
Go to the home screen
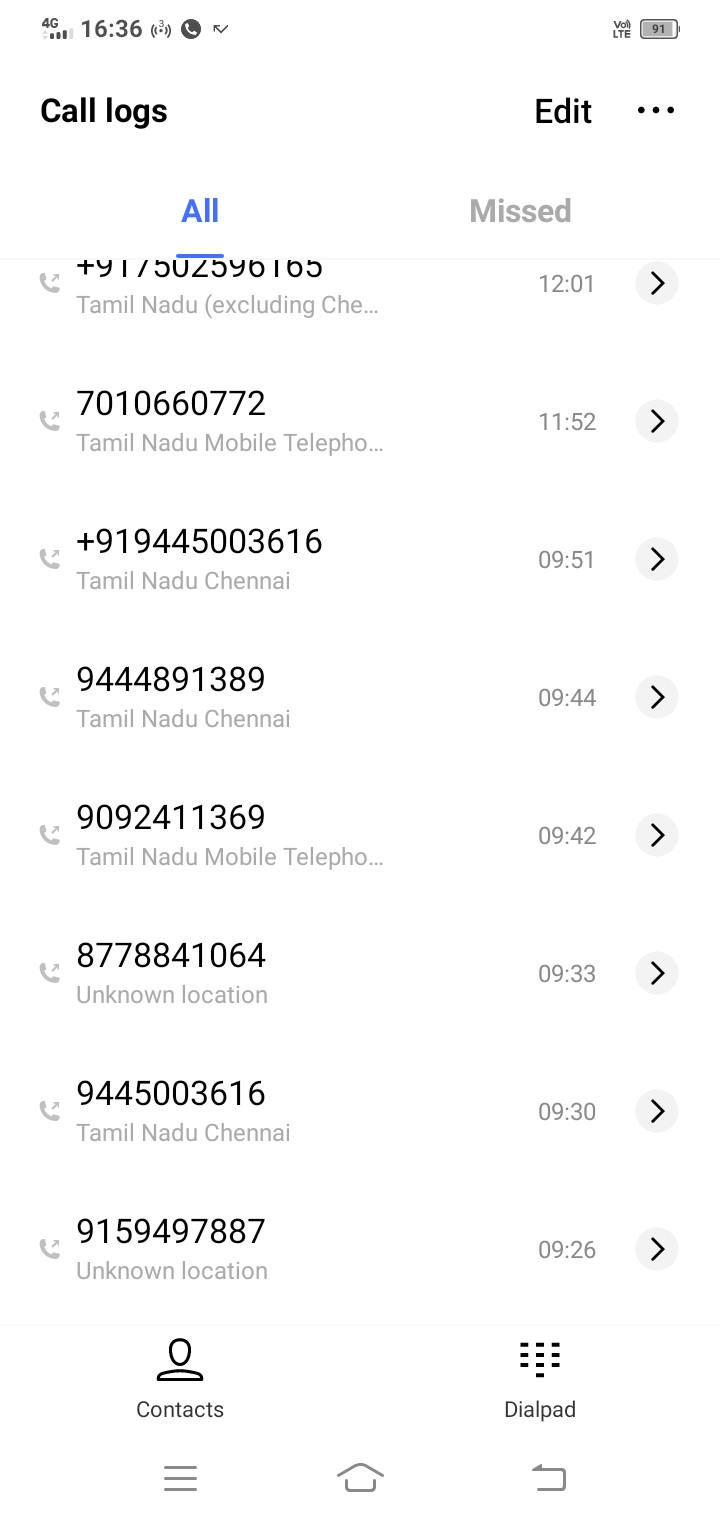(360, 1477)
